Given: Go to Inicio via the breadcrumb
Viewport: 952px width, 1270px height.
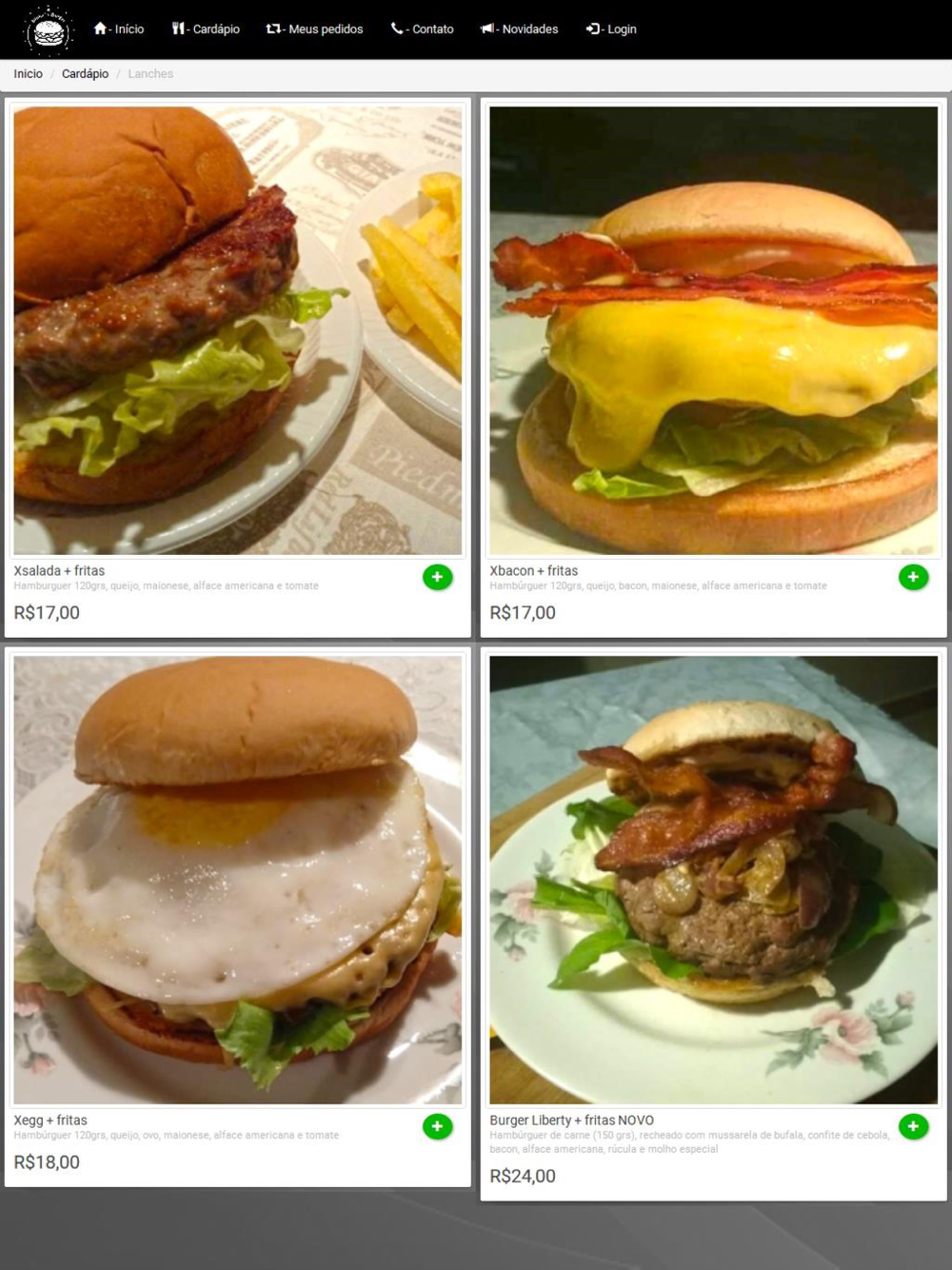Looking at the screenshot, I should [x=28, y=74].
